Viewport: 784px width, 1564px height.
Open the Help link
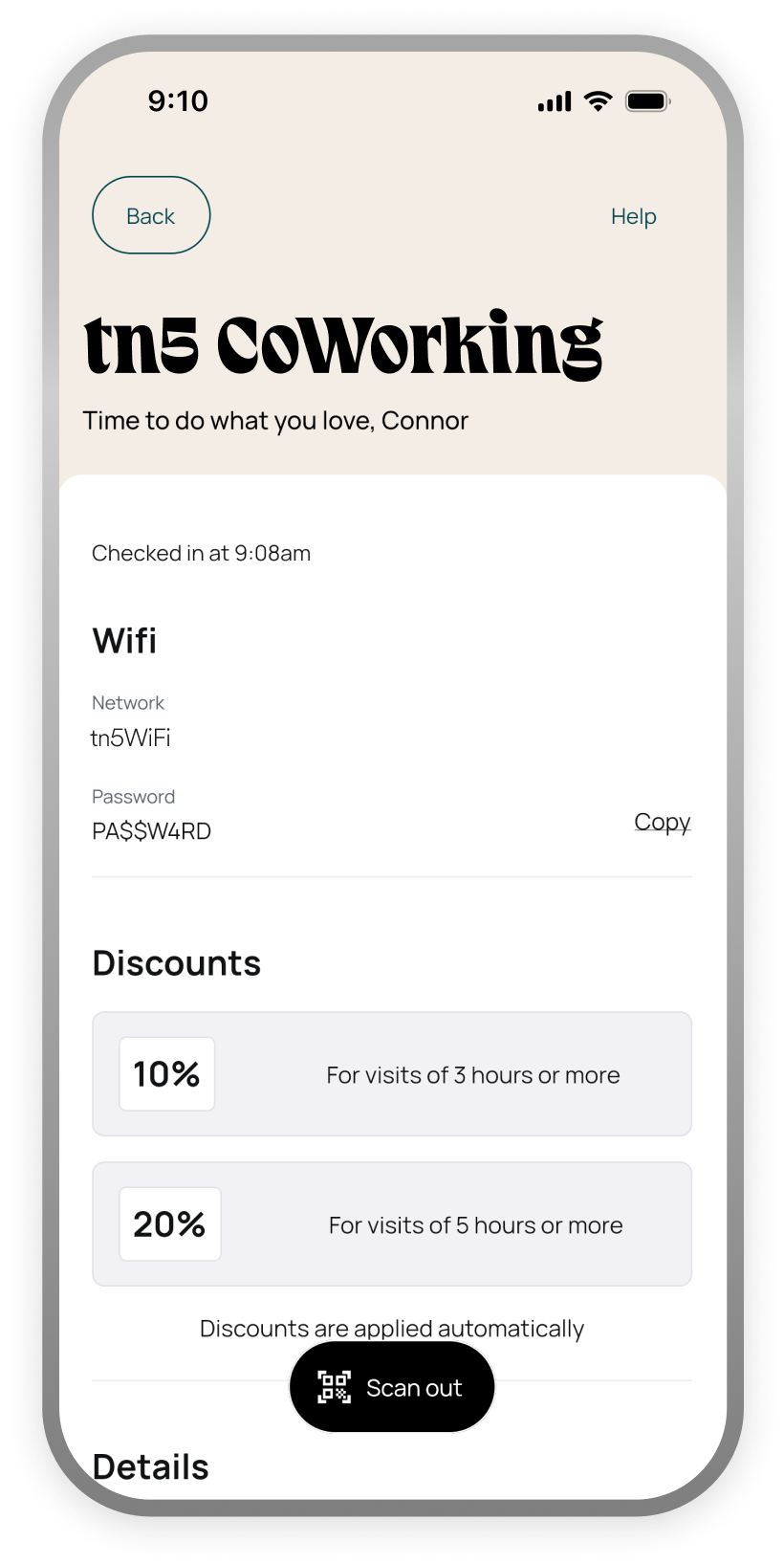[x=633, y=217]
